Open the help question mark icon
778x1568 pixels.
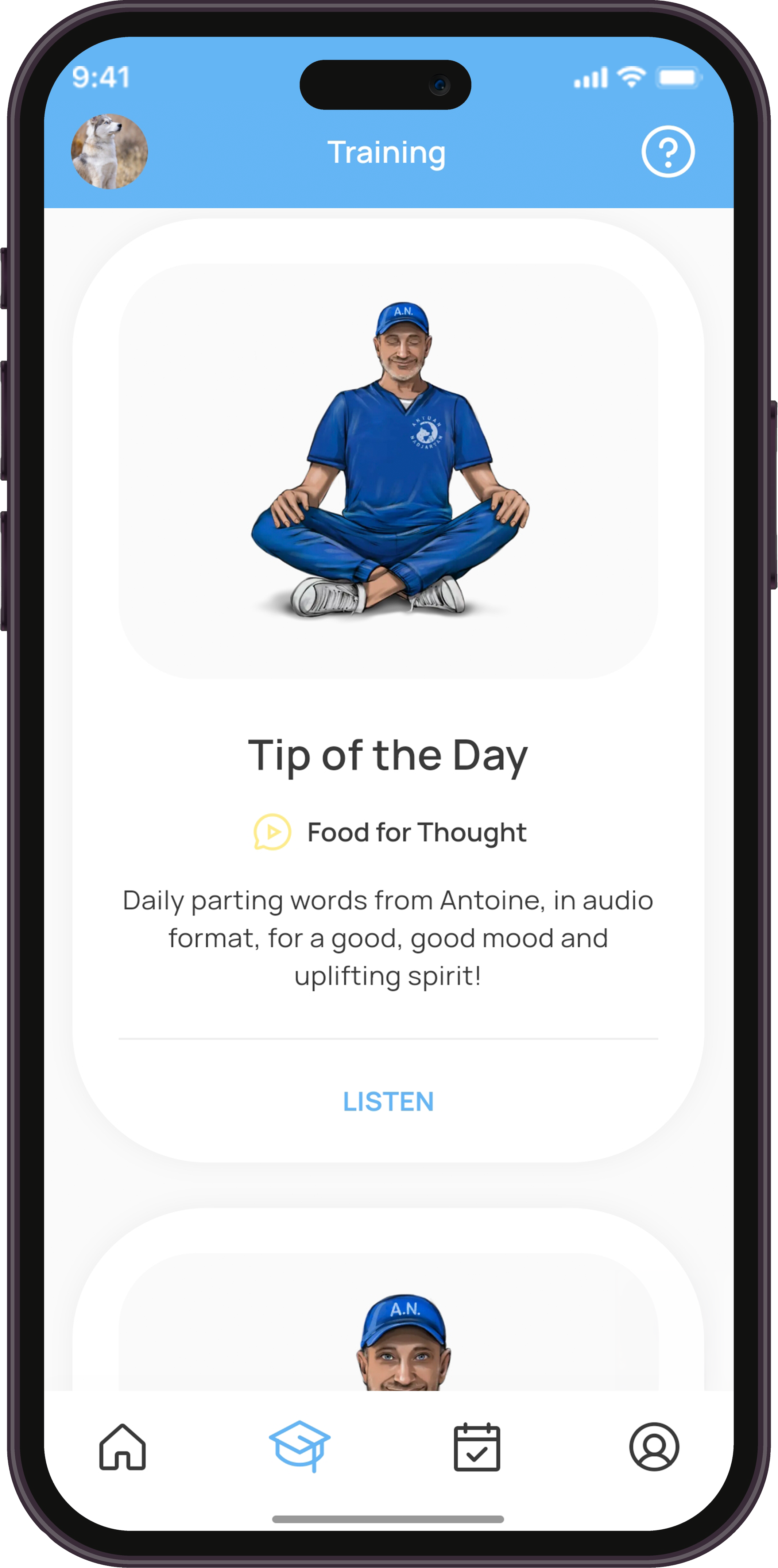tap(668, 151)
